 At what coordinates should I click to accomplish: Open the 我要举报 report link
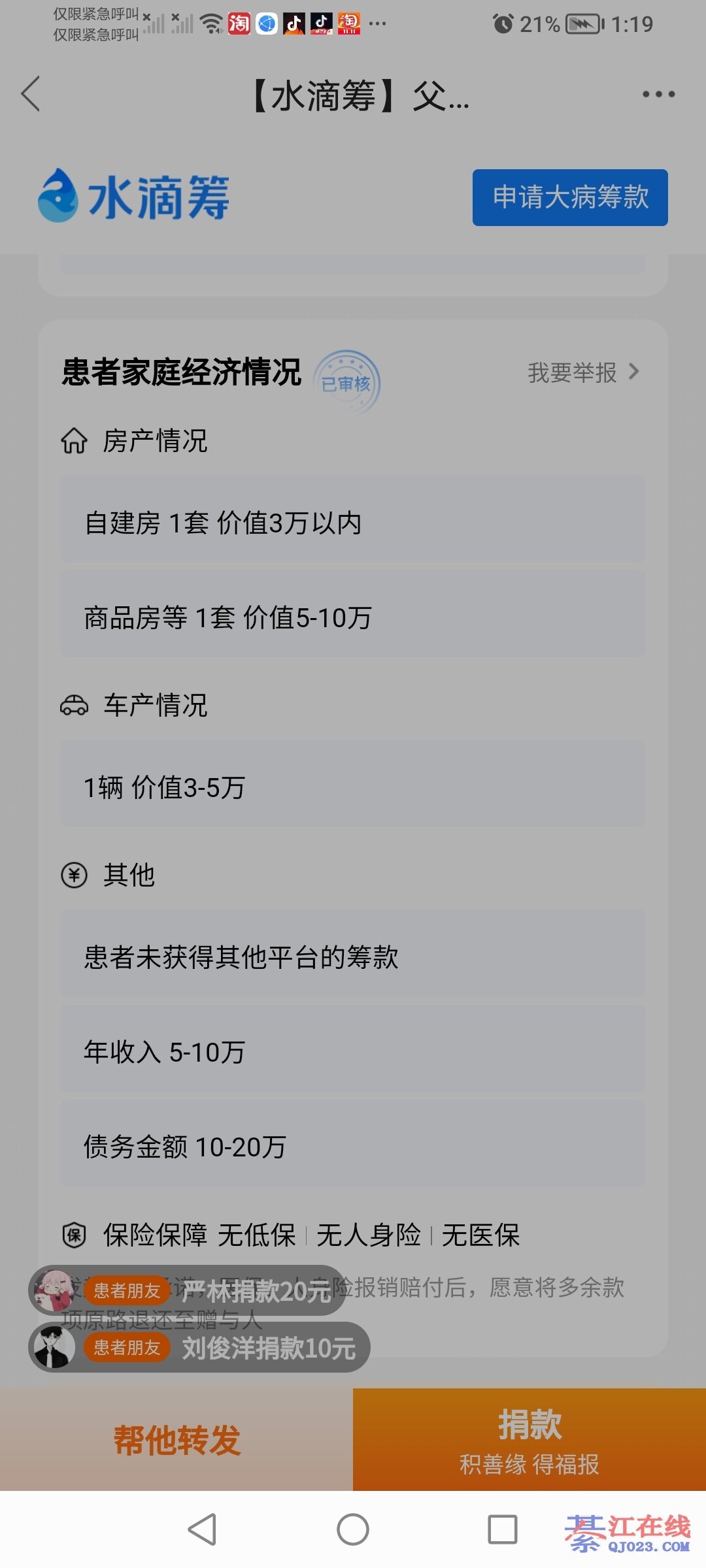click(x=582, y=372)
